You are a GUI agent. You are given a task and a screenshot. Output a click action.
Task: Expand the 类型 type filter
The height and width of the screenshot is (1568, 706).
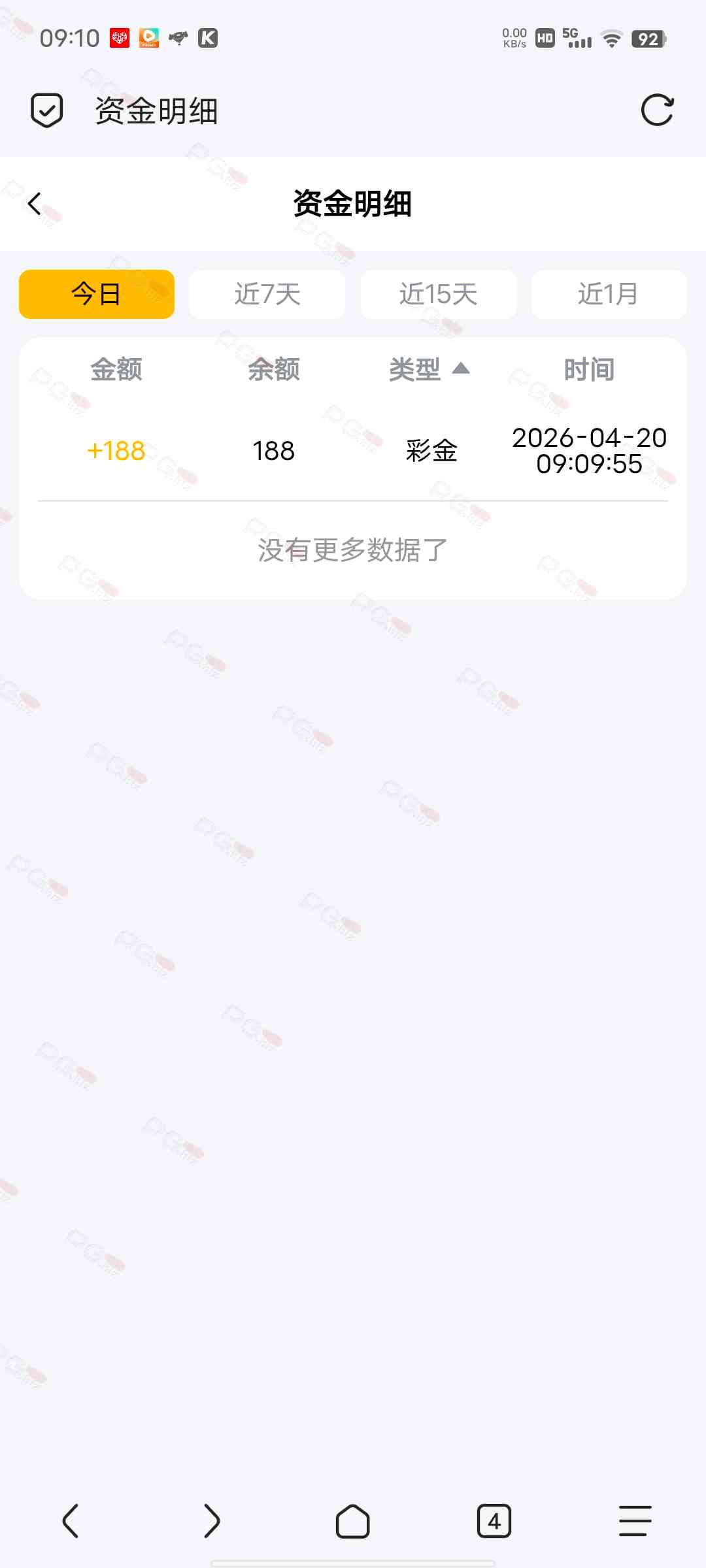429,370
